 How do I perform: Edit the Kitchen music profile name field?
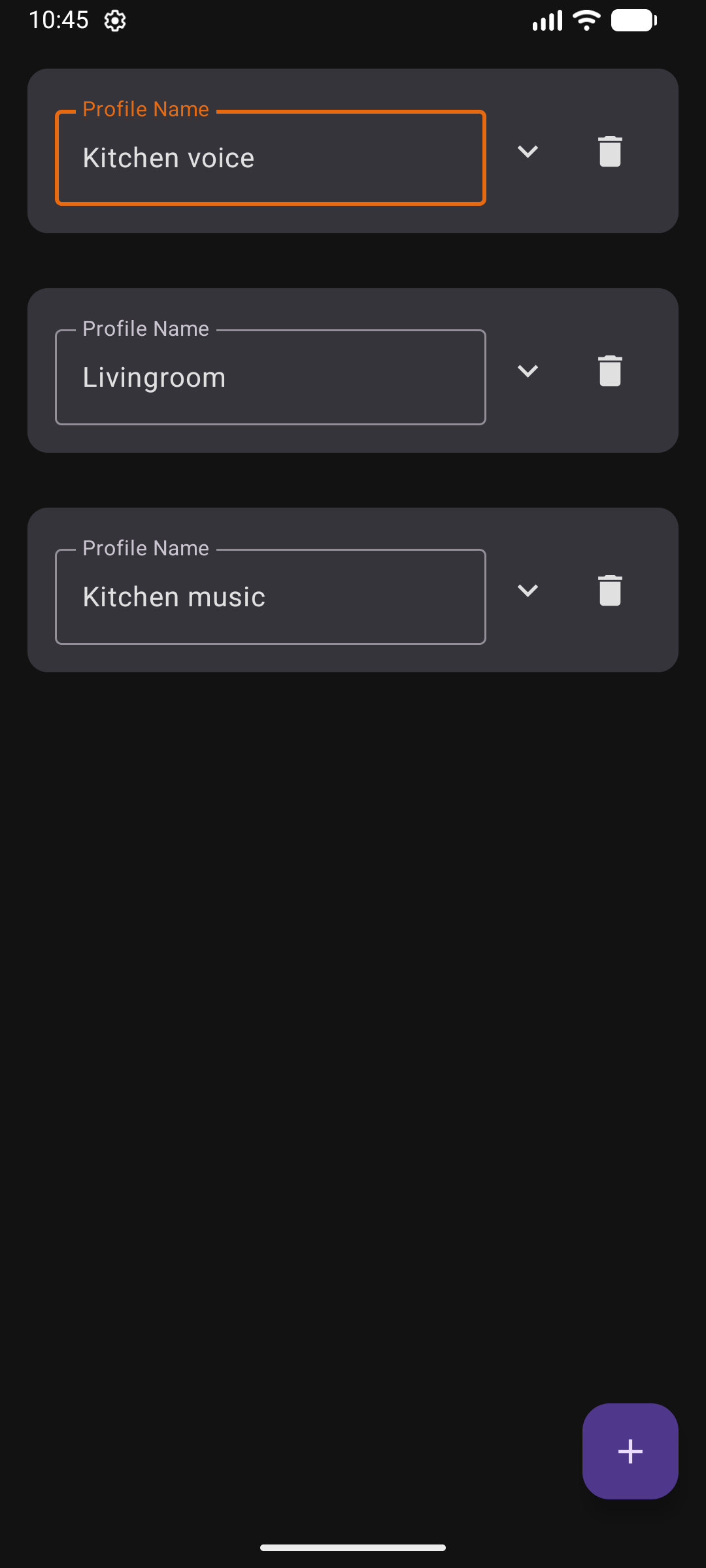(x=270, y=597)
